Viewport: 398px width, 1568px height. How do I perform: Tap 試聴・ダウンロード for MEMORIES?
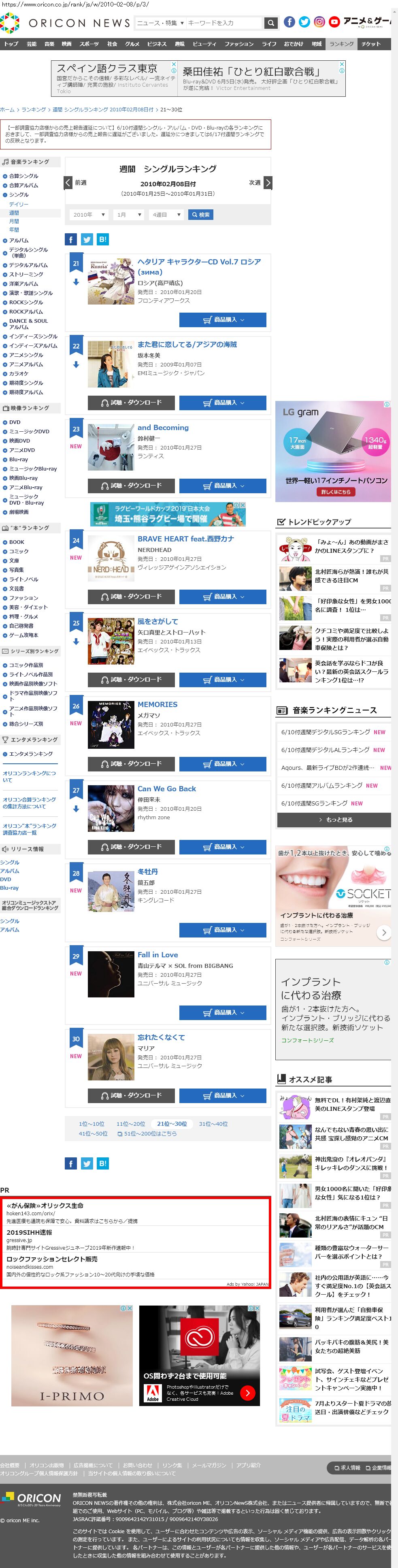[x=131, y=763]
